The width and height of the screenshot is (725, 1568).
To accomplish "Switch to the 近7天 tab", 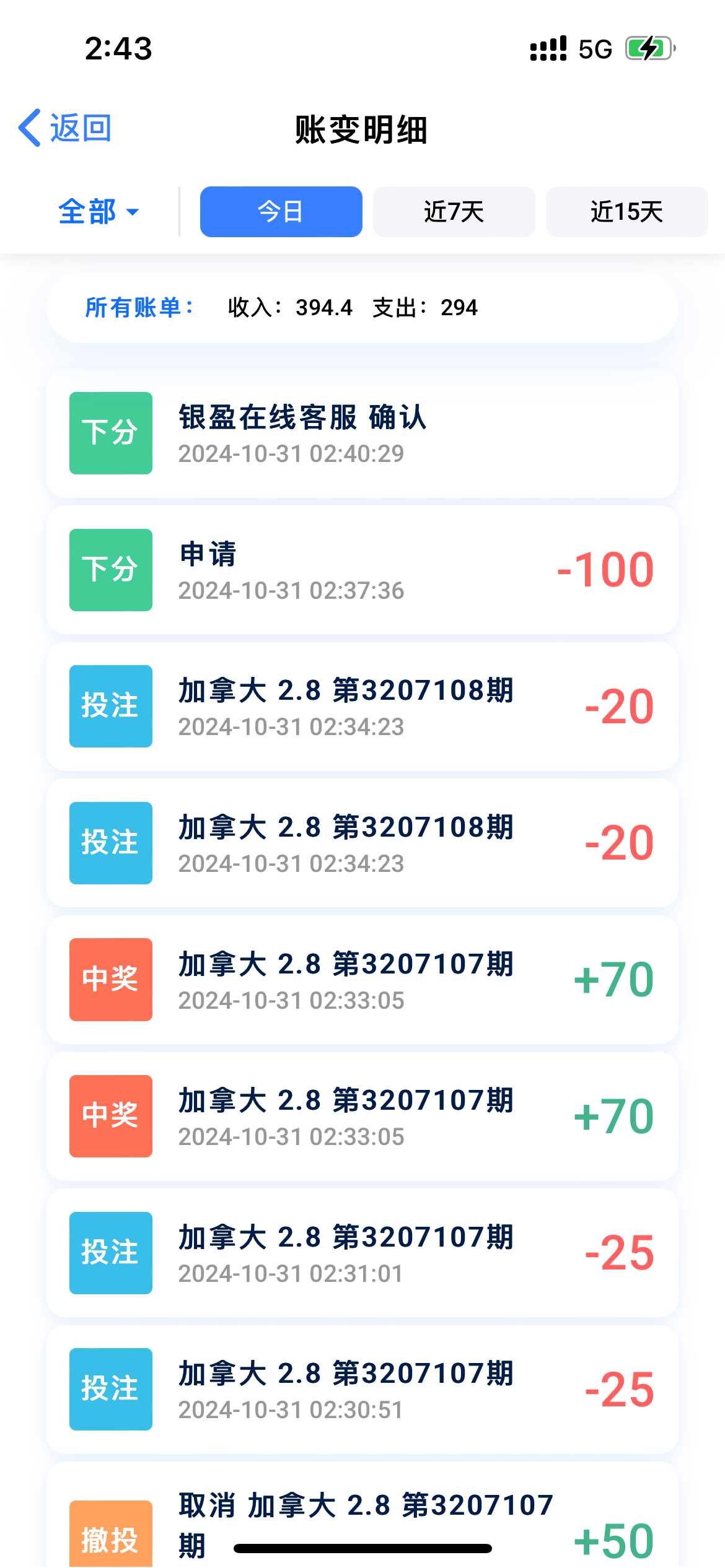I will point(454,212).
